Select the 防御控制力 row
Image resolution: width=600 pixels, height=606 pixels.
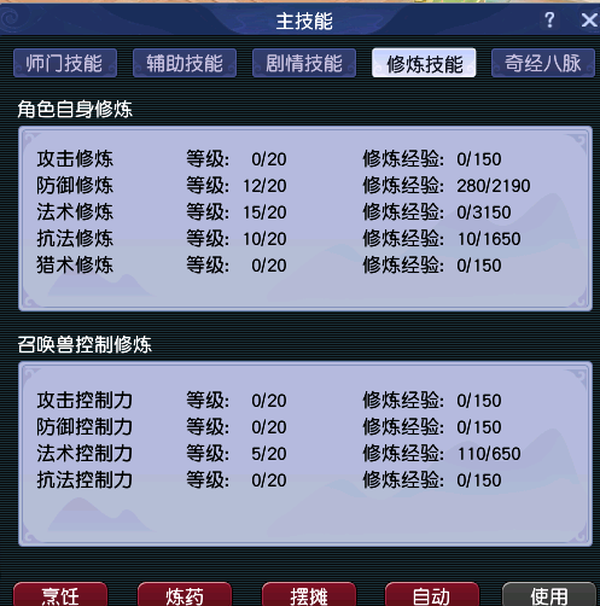(x=84, y=427)
